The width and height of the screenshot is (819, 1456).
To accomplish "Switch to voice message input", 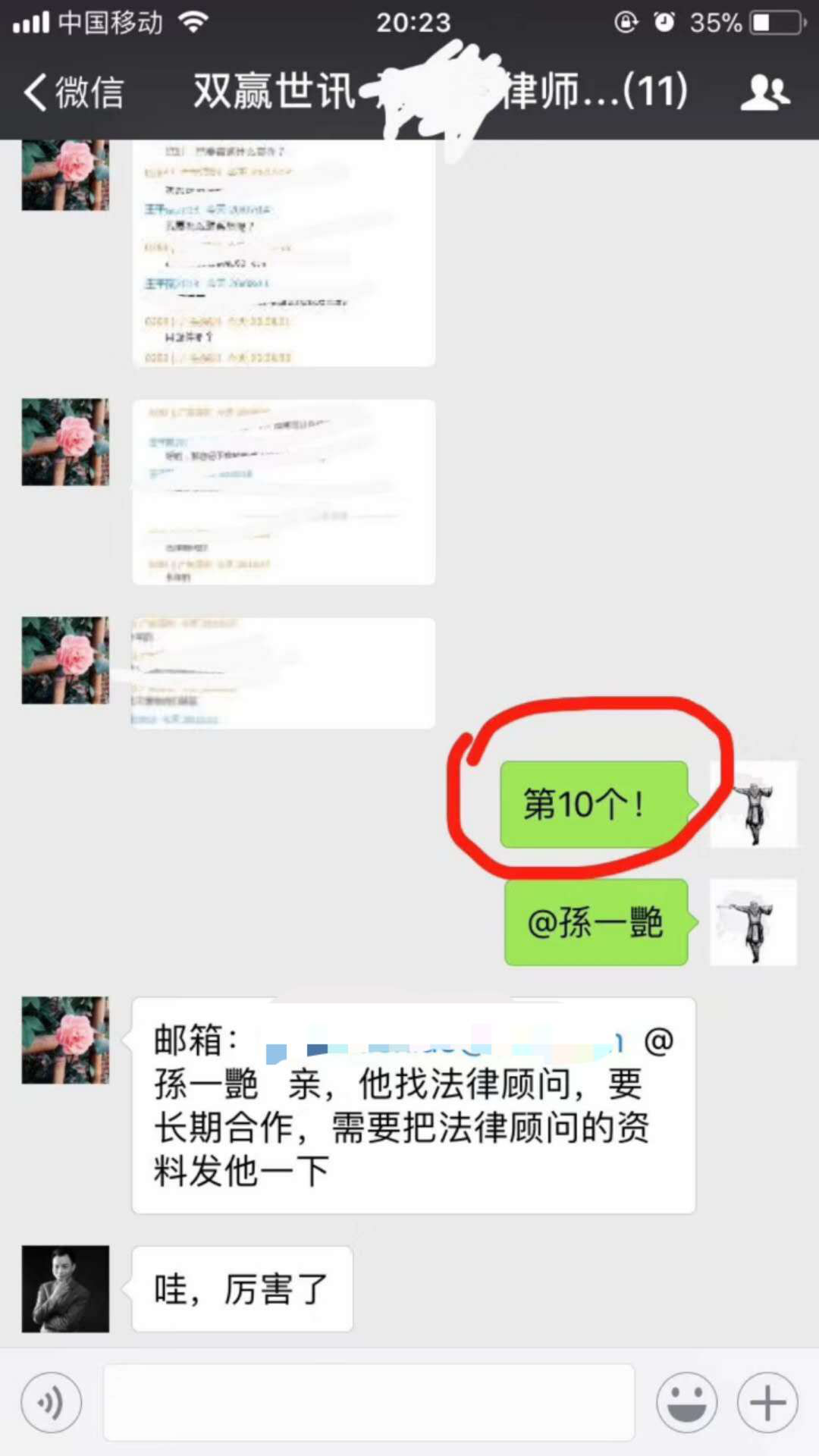I will click(x=52, y=1402).
